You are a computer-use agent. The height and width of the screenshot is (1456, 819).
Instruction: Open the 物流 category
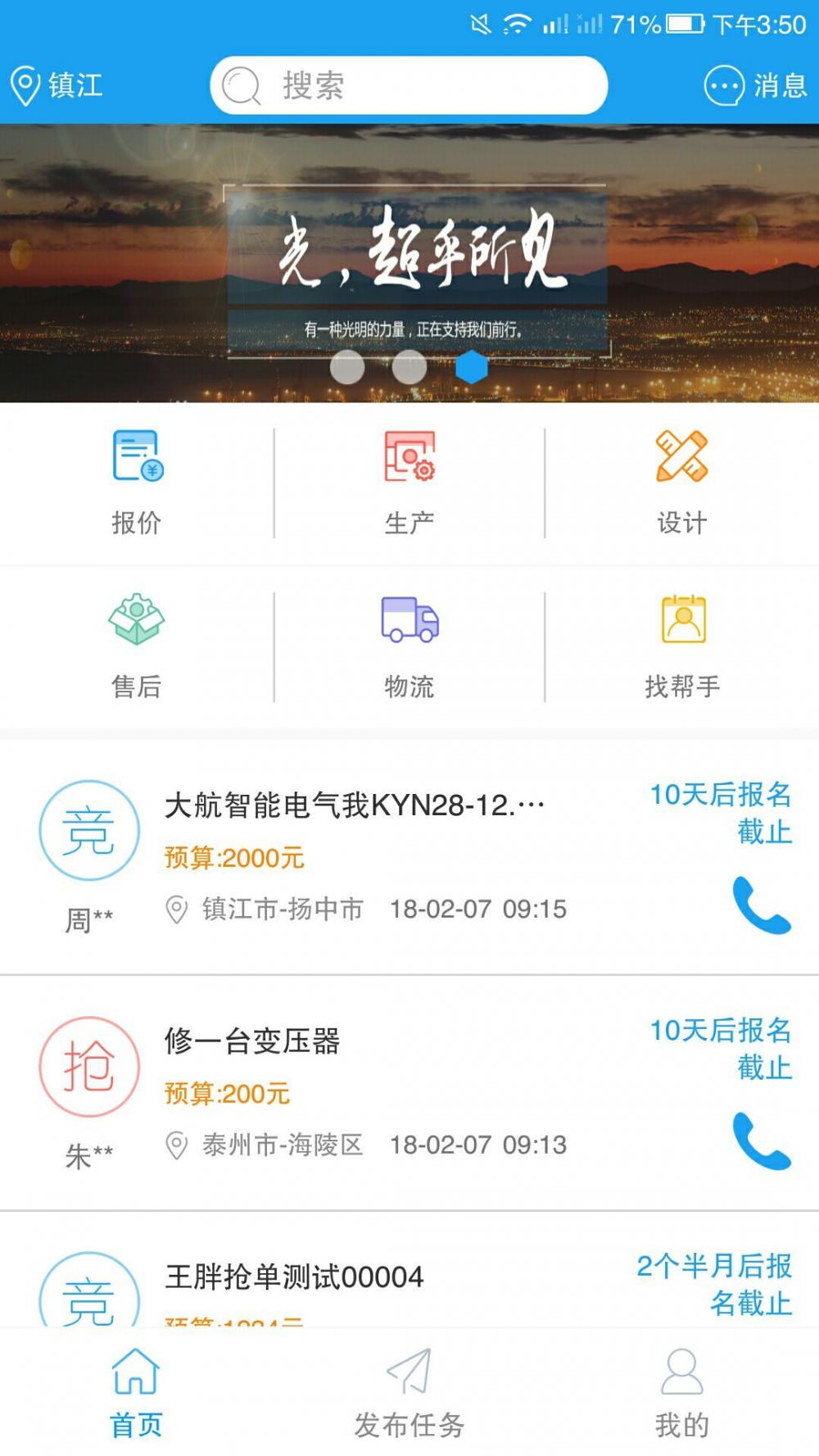(409, 647)
